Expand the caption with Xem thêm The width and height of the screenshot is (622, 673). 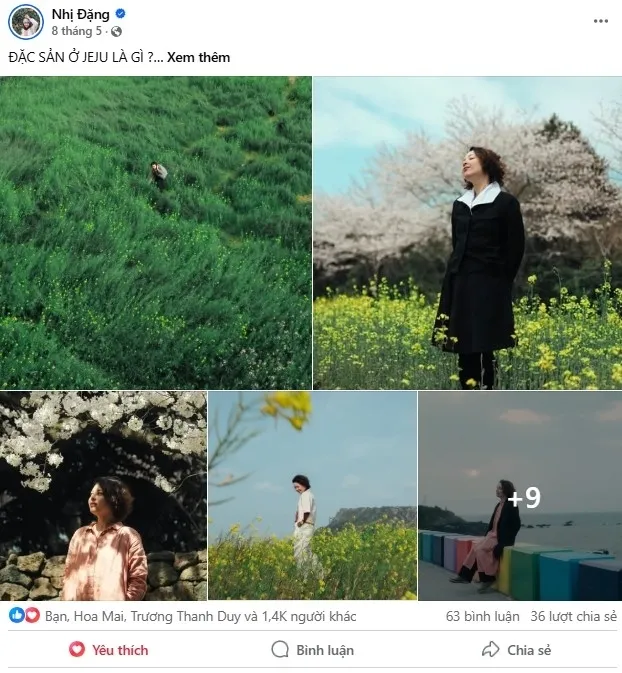198,57
